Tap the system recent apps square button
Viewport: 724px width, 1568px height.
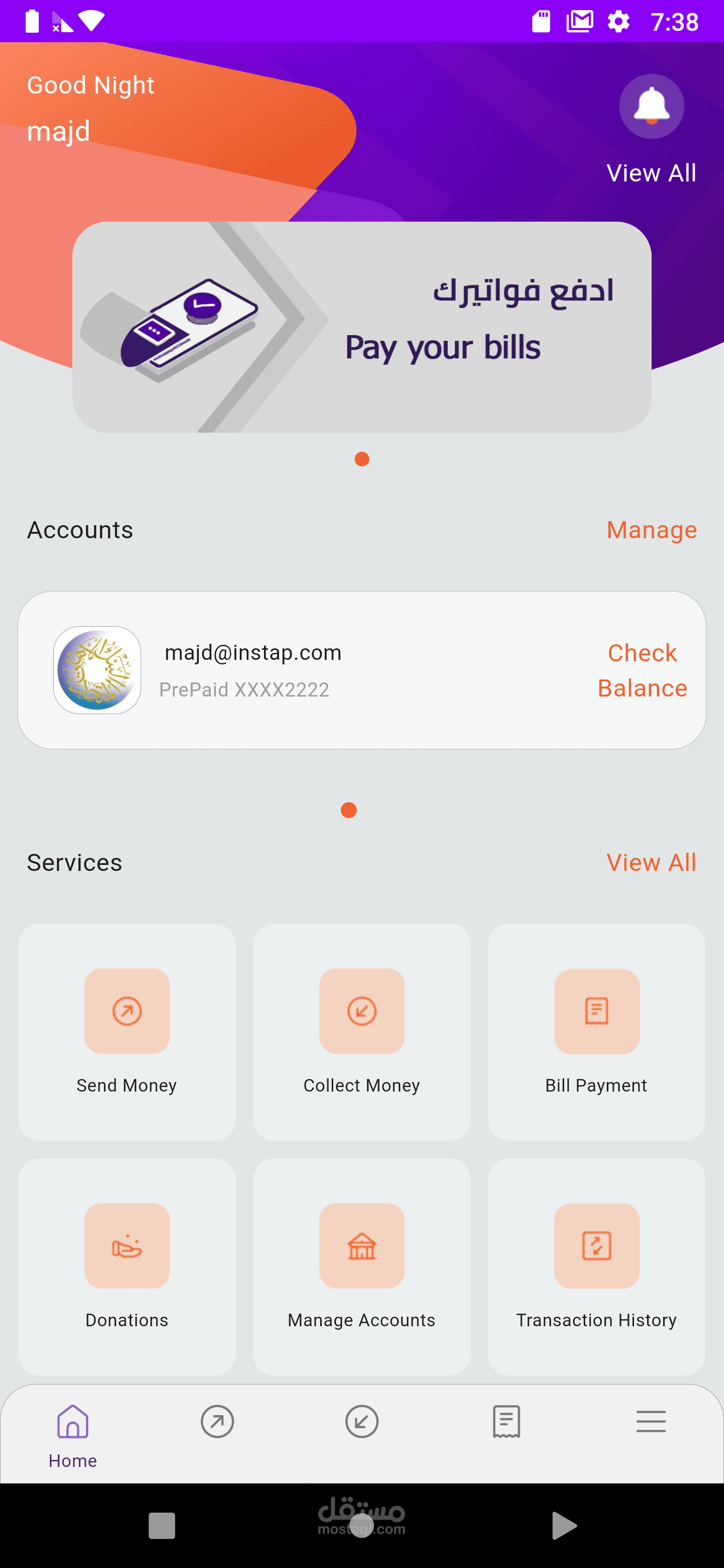click(162, 1525)
